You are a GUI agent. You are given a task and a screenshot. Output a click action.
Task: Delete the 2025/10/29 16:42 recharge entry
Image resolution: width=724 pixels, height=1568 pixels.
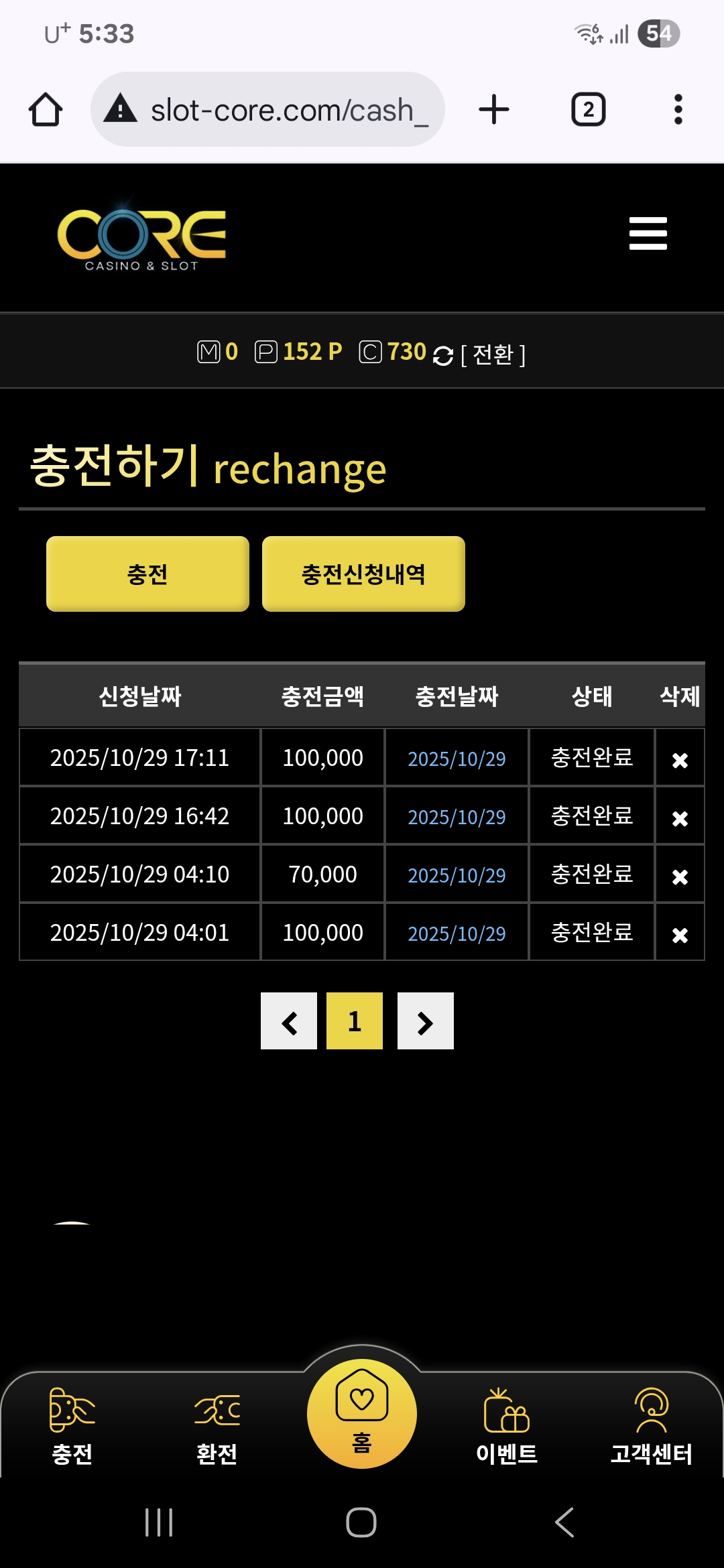pyautogui.click(x=680, y=818)
